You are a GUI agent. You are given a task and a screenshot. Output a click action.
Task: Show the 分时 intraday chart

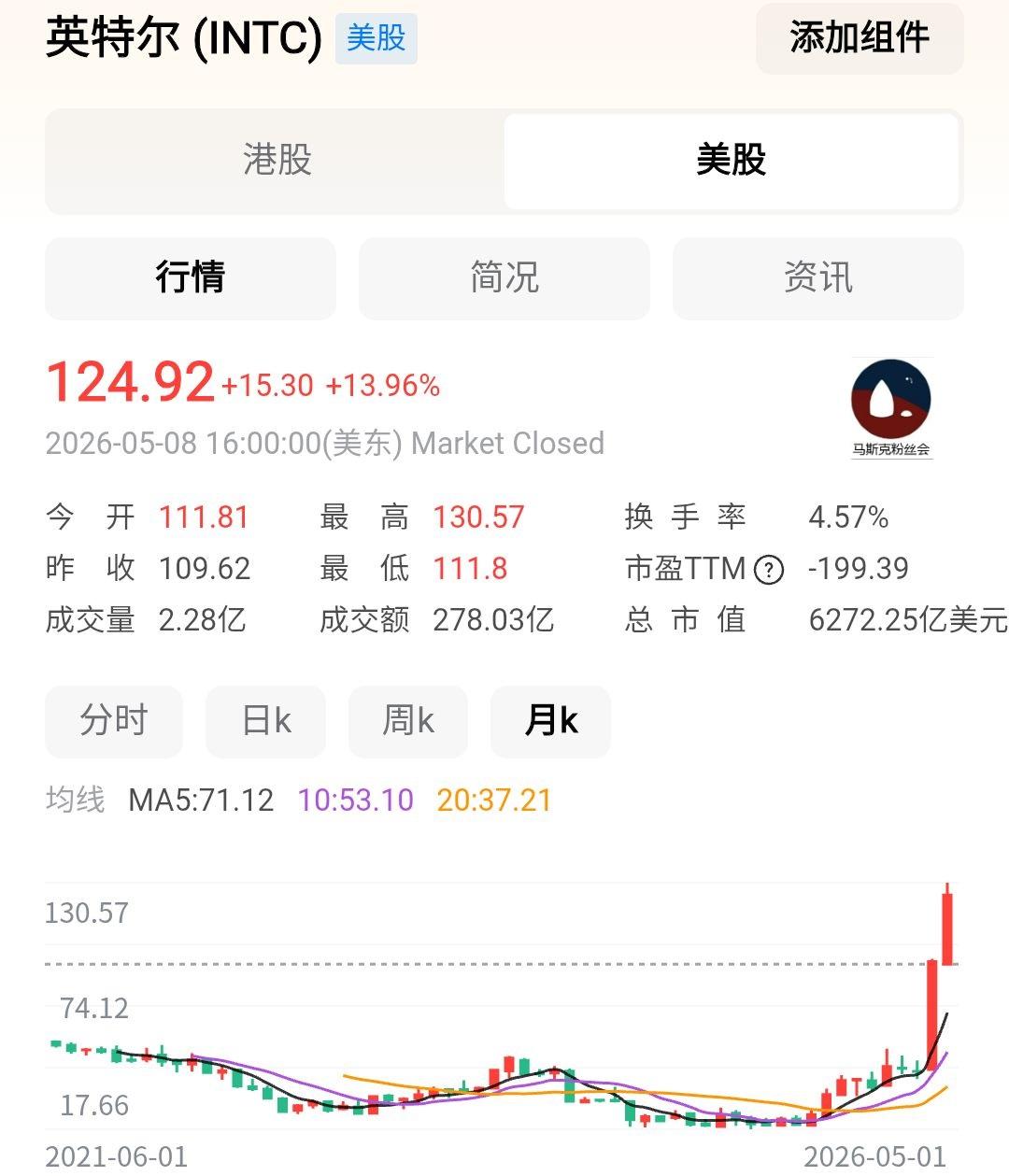(114, 721)
